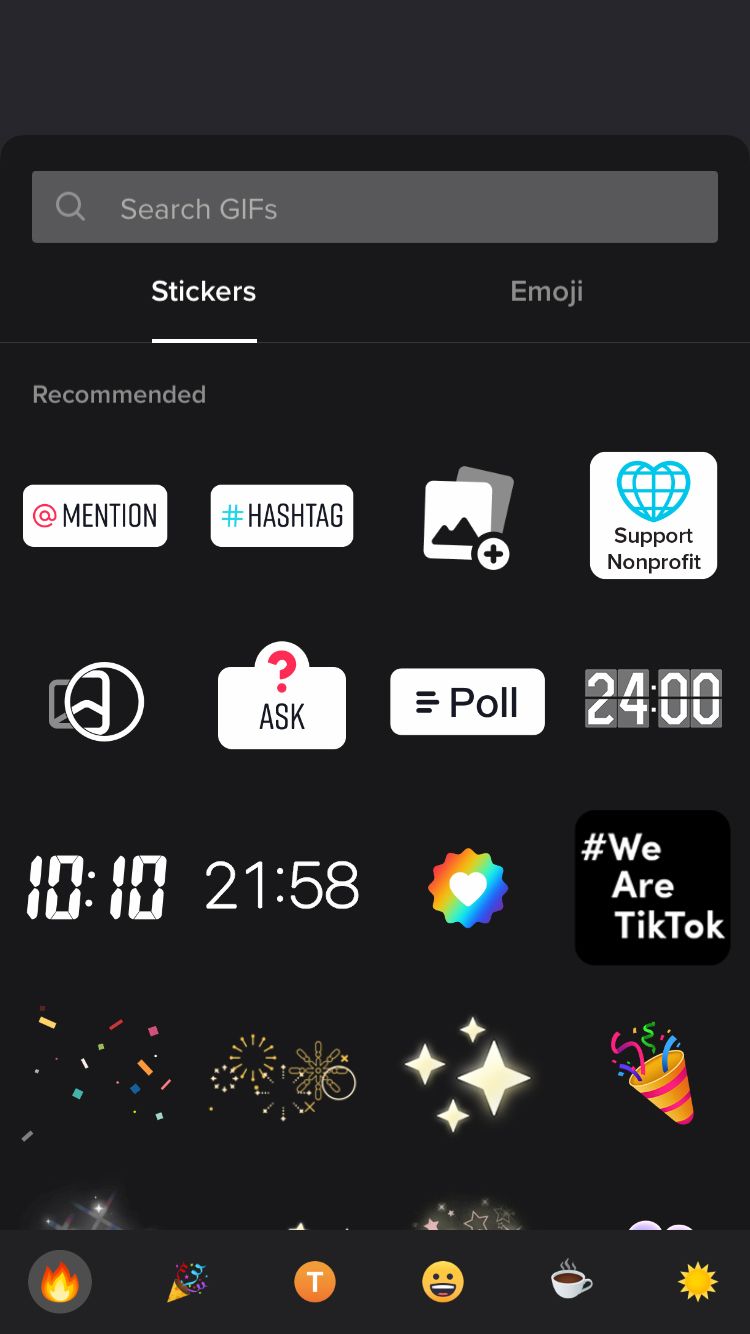This screenshot has width=750, height=1334.
Task: Open the fire trending sticker category
Action: point(60,1282)
